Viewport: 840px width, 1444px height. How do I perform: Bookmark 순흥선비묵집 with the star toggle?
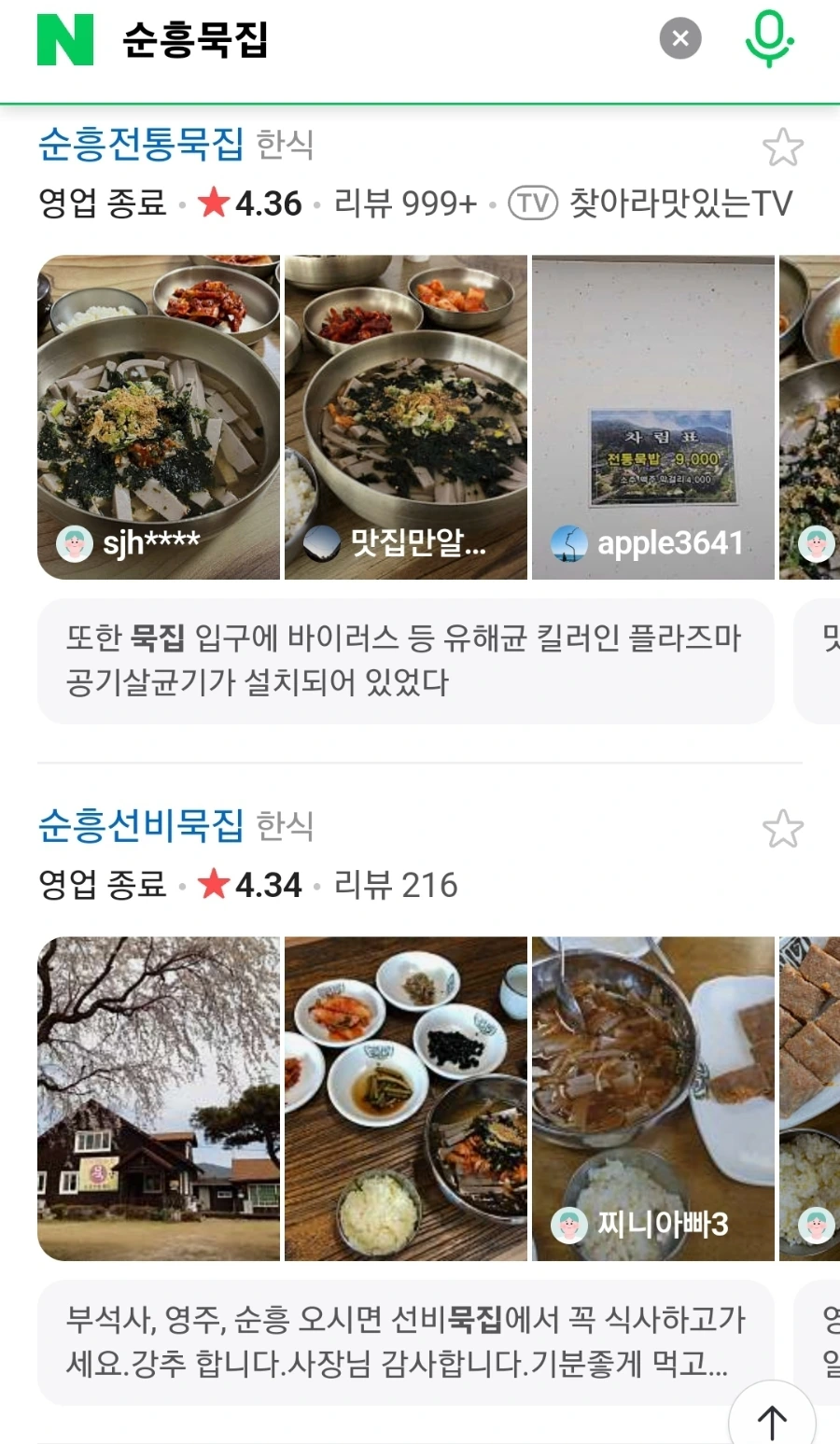[x=784, y=828]
